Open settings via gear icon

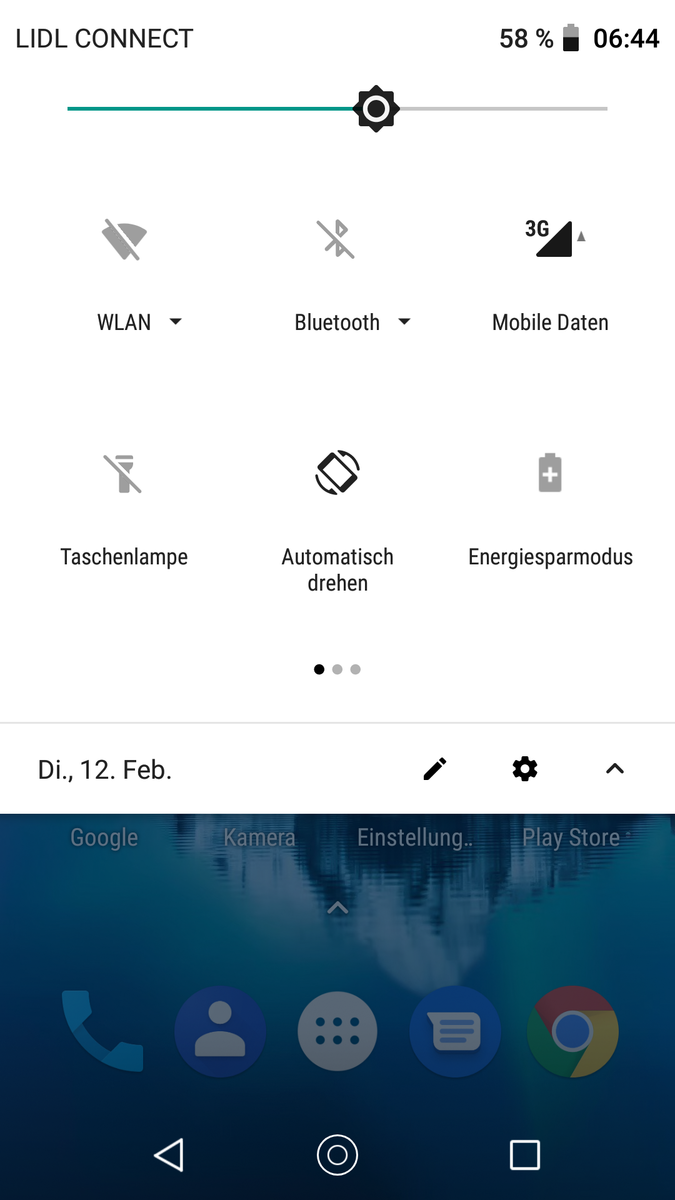click(x=524, y=769)
